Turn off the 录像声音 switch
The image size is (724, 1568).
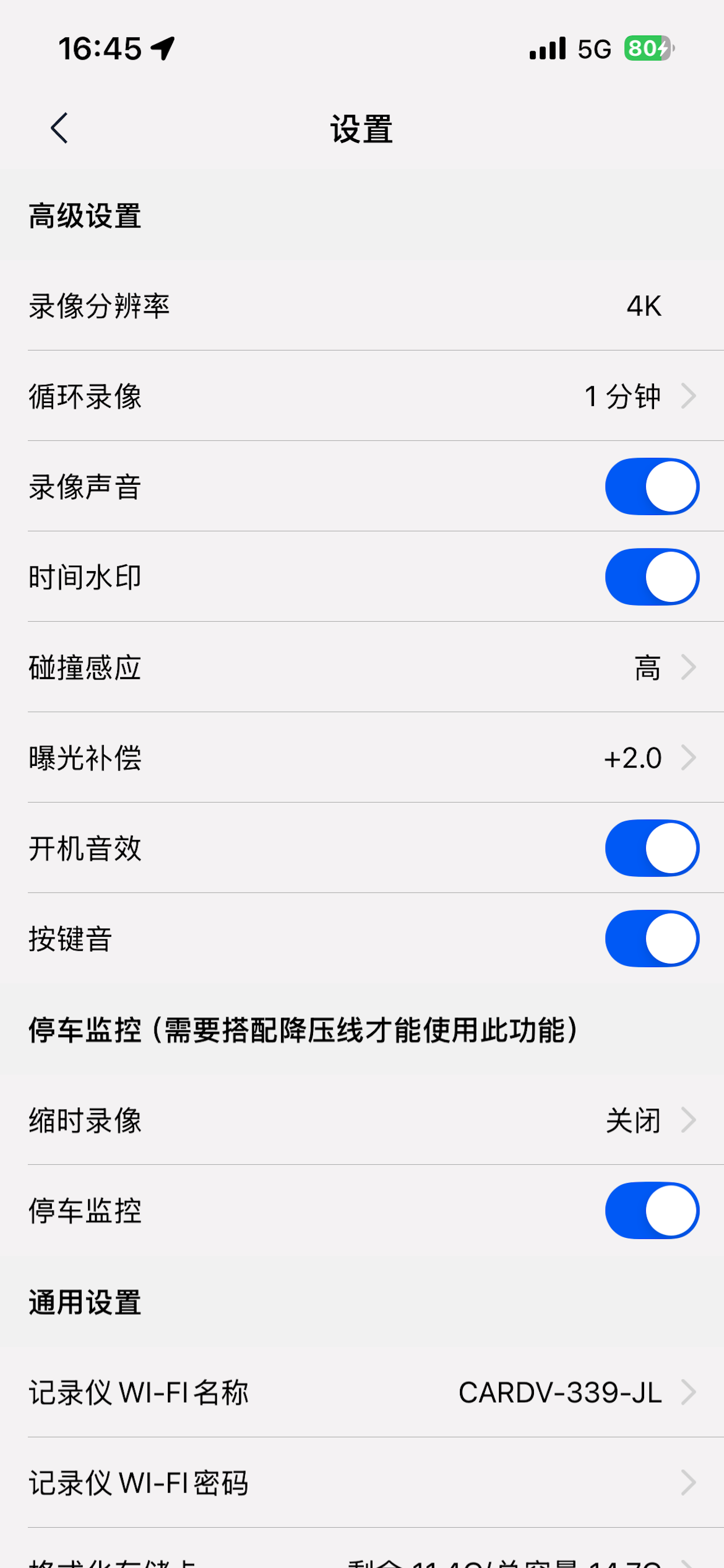(x=652, y=487)
